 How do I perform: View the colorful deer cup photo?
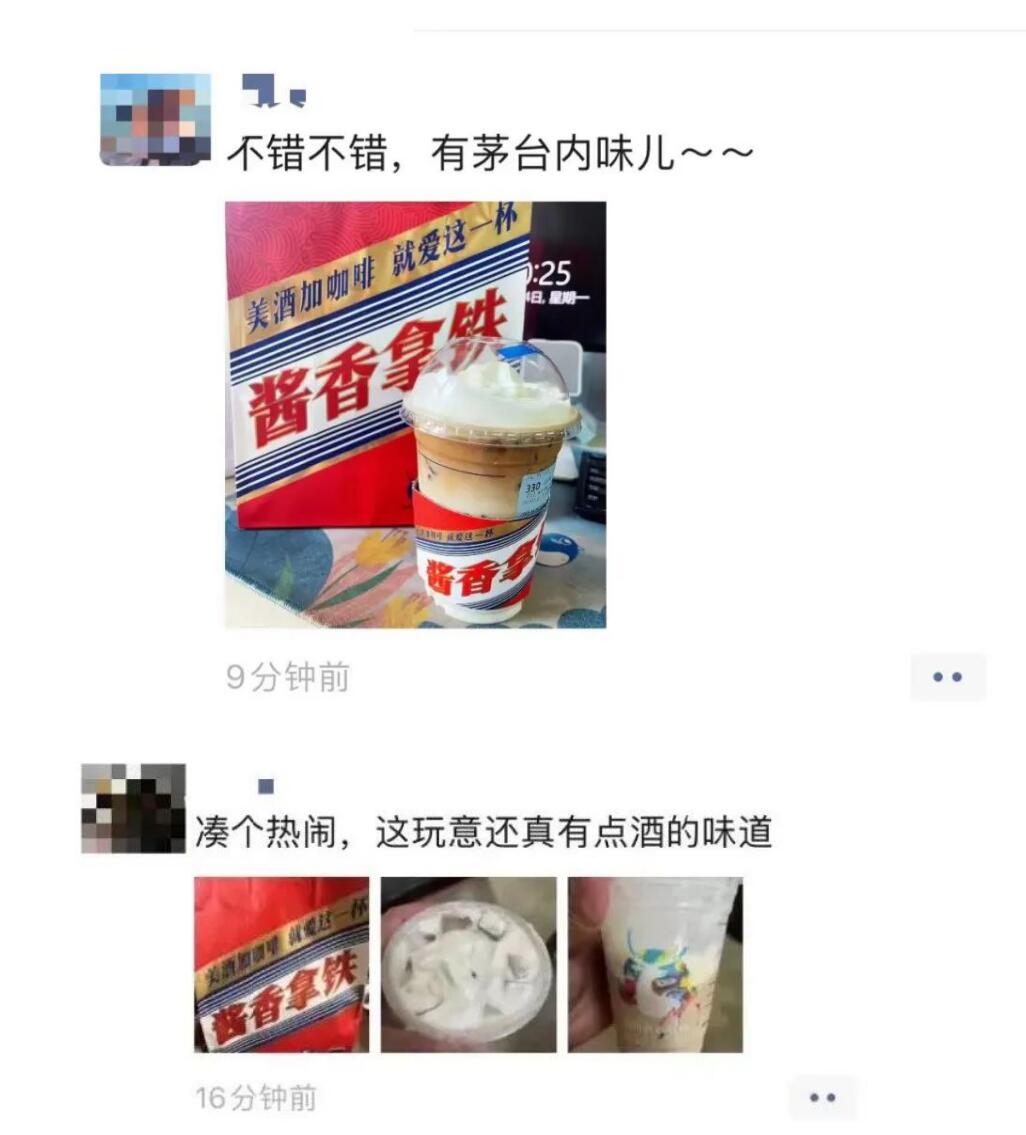[655, 964]
